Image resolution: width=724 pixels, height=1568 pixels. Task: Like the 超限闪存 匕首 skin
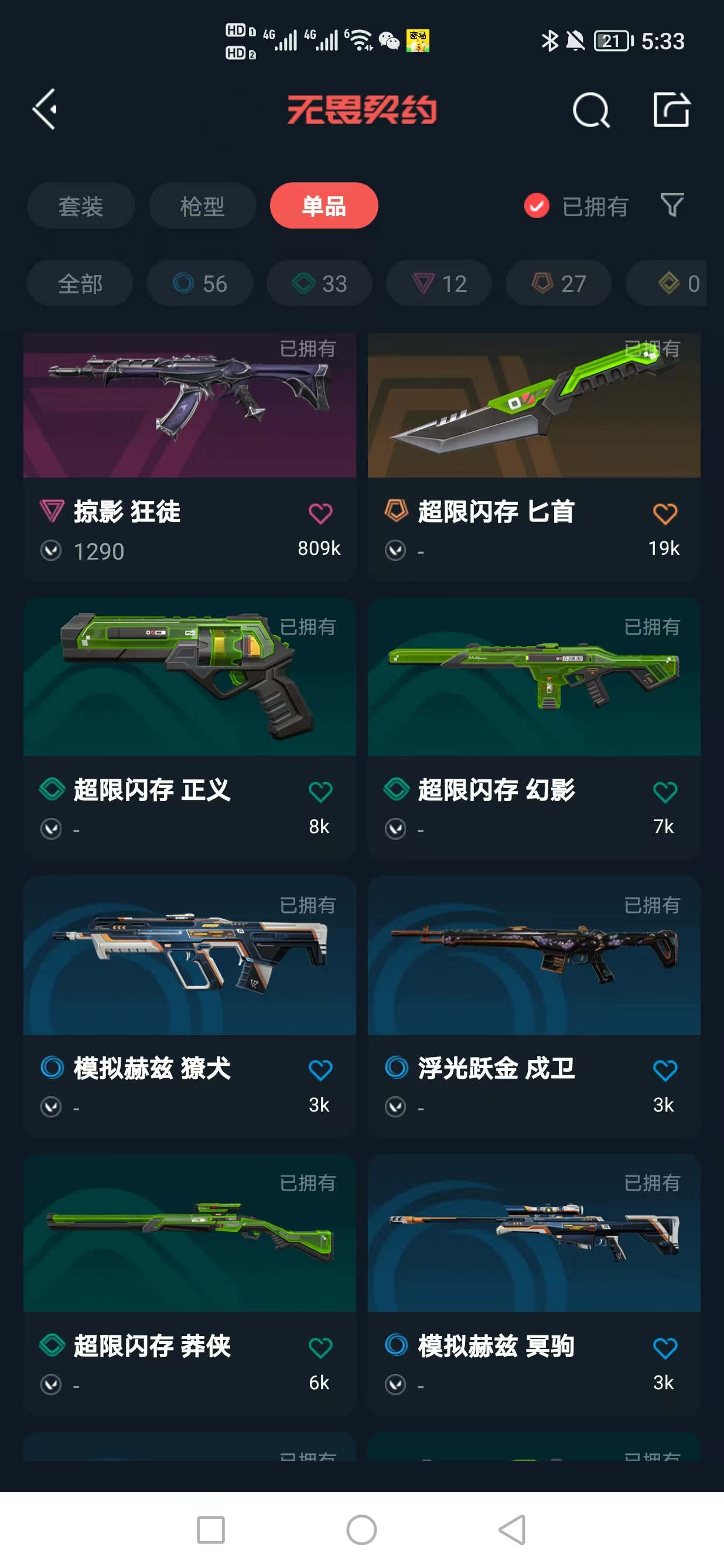coord(664,514)
